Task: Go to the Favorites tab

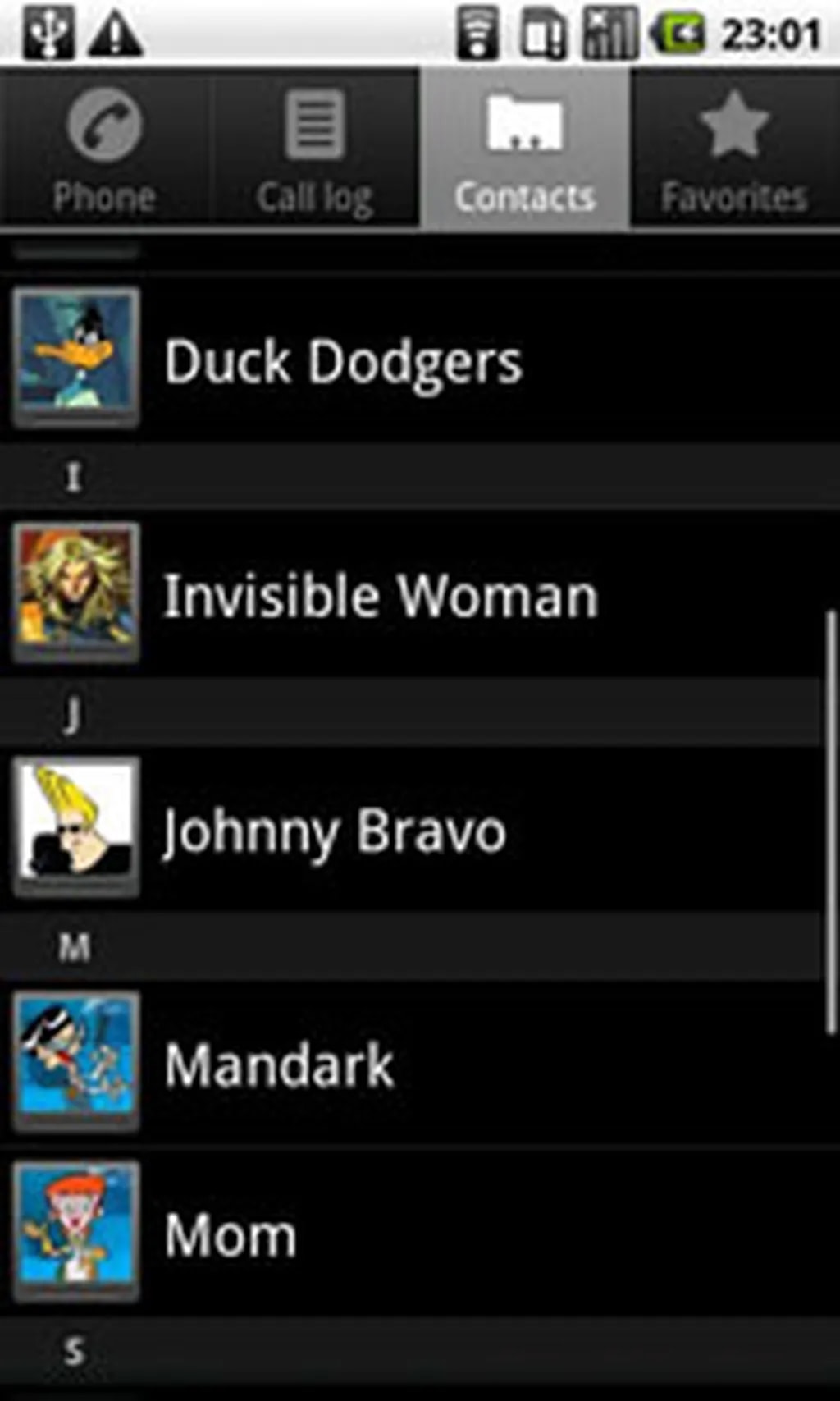Action: [x=734, y=150]
